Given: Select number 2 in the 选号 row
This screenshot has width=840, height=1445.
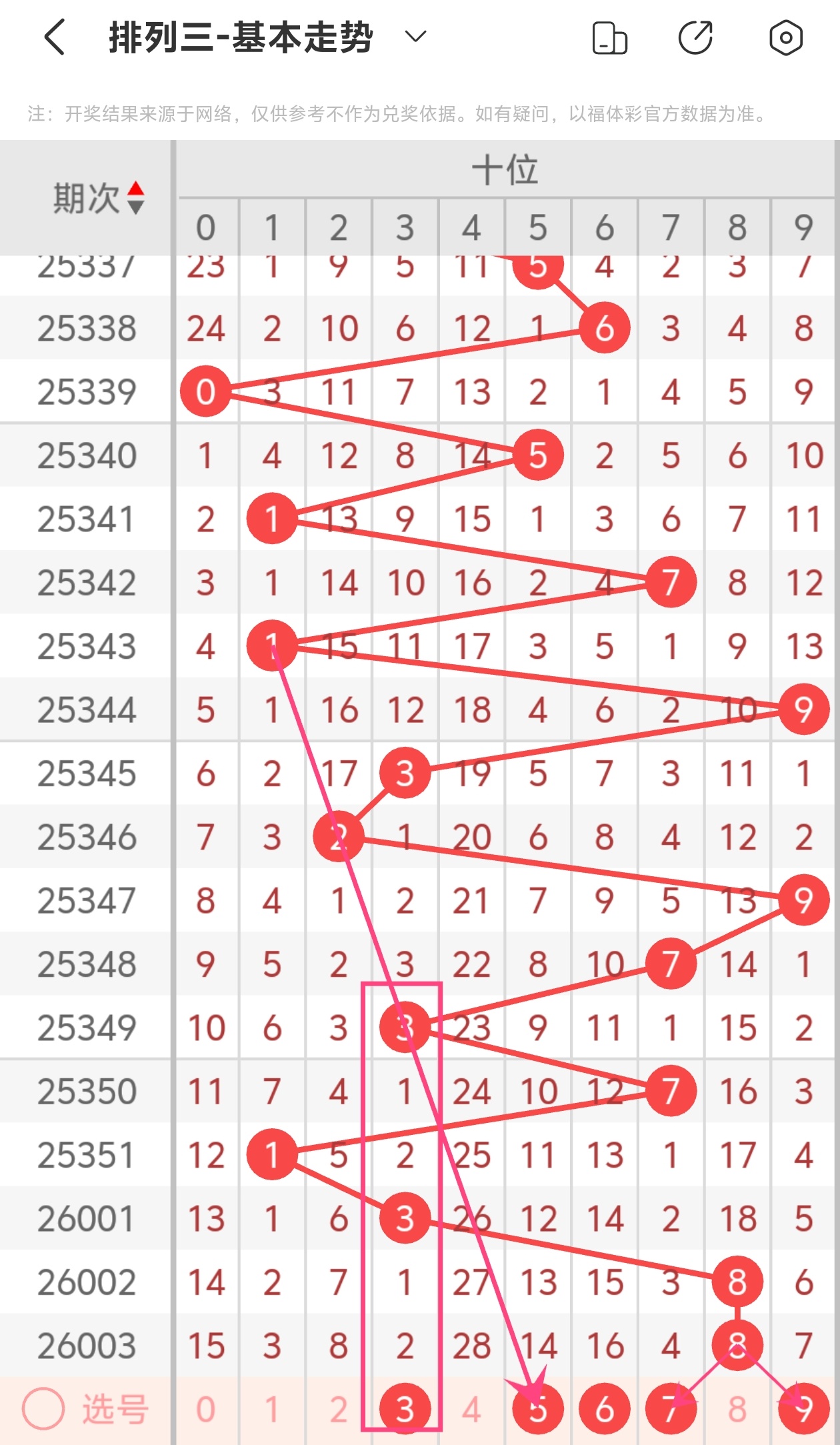Looking at the screenshot, I should click(339, 1410).
